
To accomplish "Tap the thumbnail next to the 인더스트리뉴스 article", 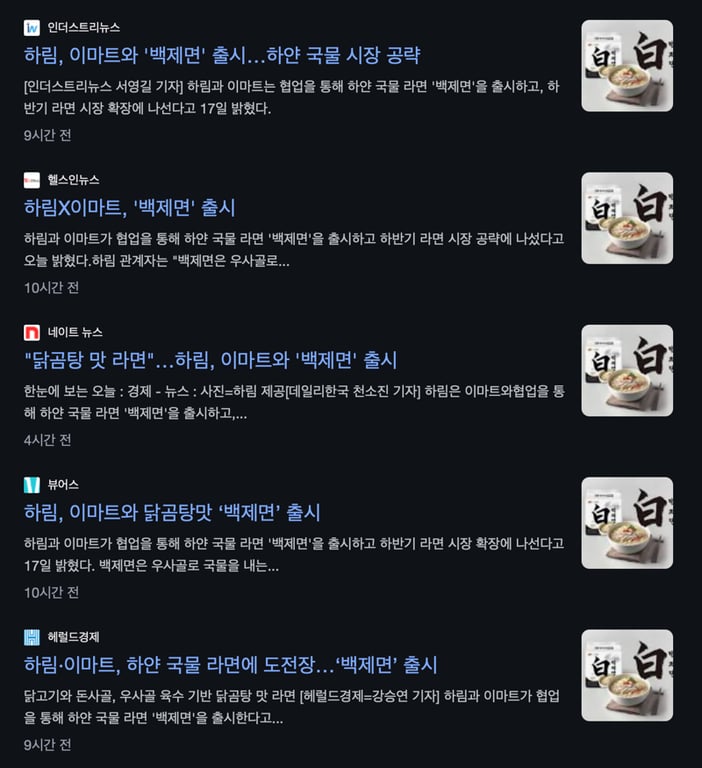I will 627,66.
